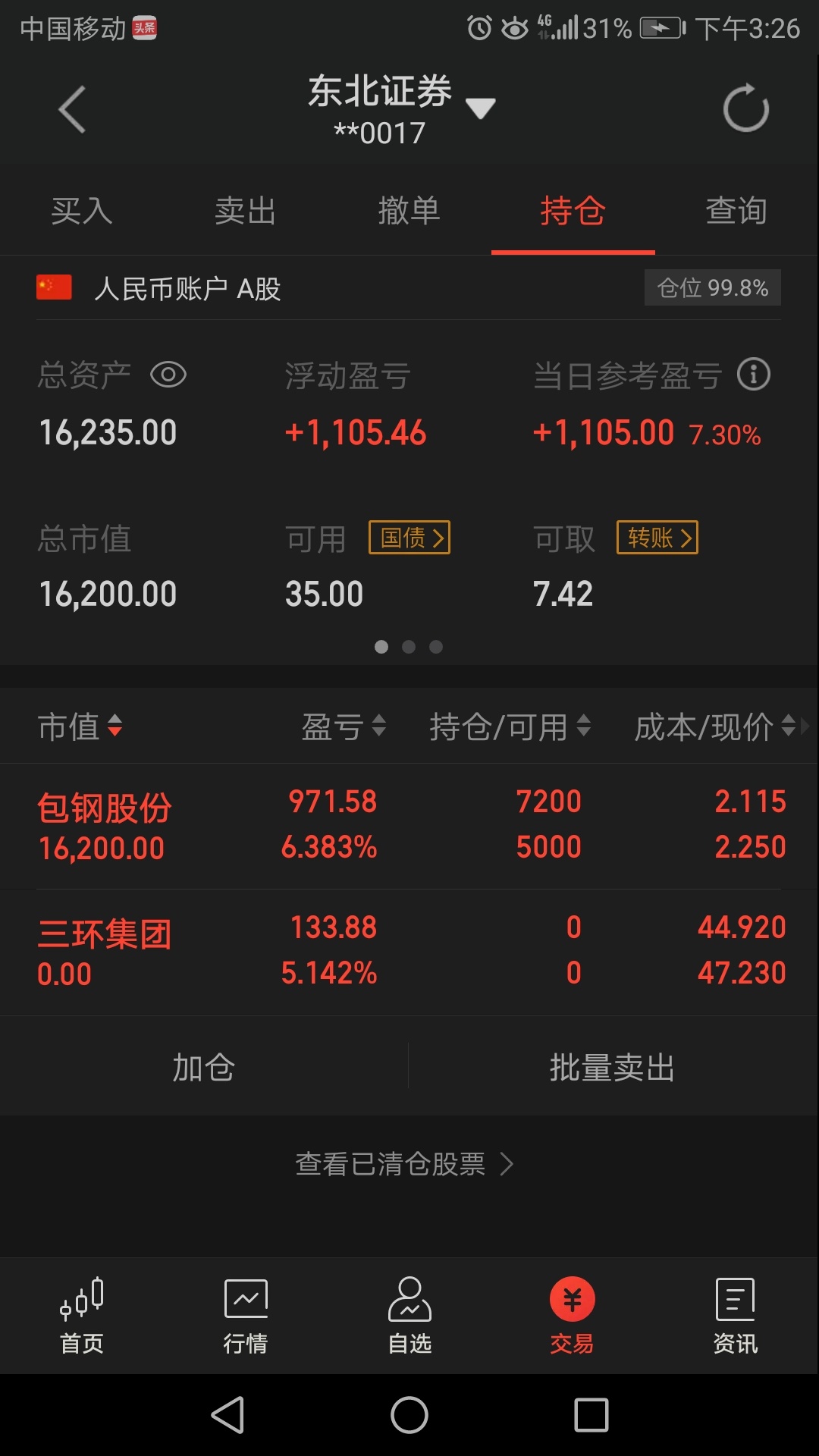819x1456 pixels.
Task: Show info about 当日参考盈亏
Action: pos(754,375)
